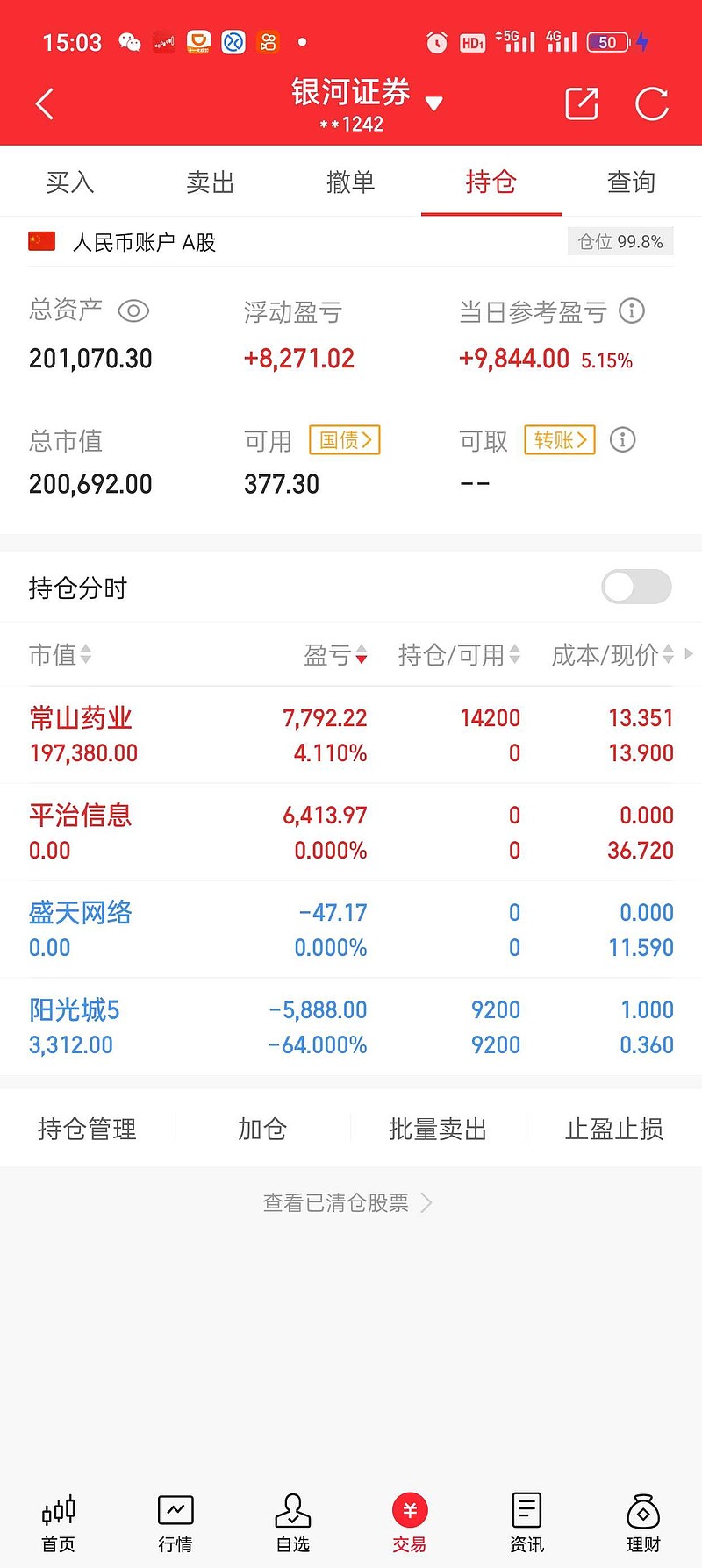The image size is (702, 1568).
Task: Sort holdings by 盈亏
Action: coord(335,655)
